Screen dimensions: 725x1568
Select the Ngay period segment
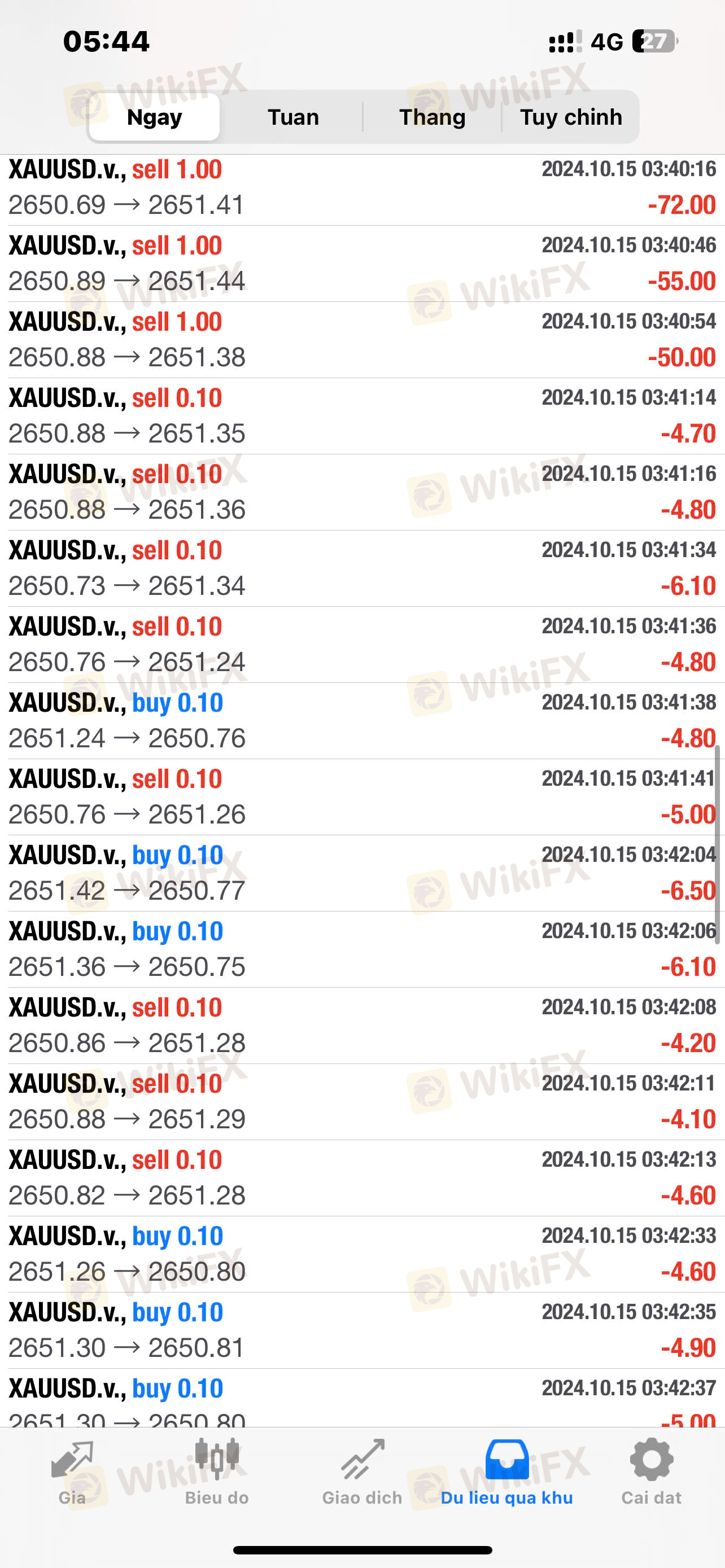tap(155, 117)
